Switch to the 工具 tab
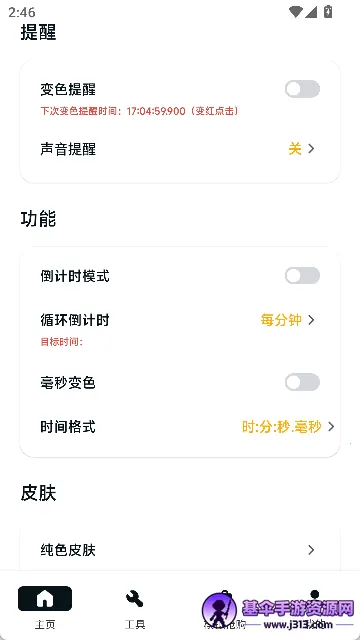 pyautogui.click(x=135, y=607)
